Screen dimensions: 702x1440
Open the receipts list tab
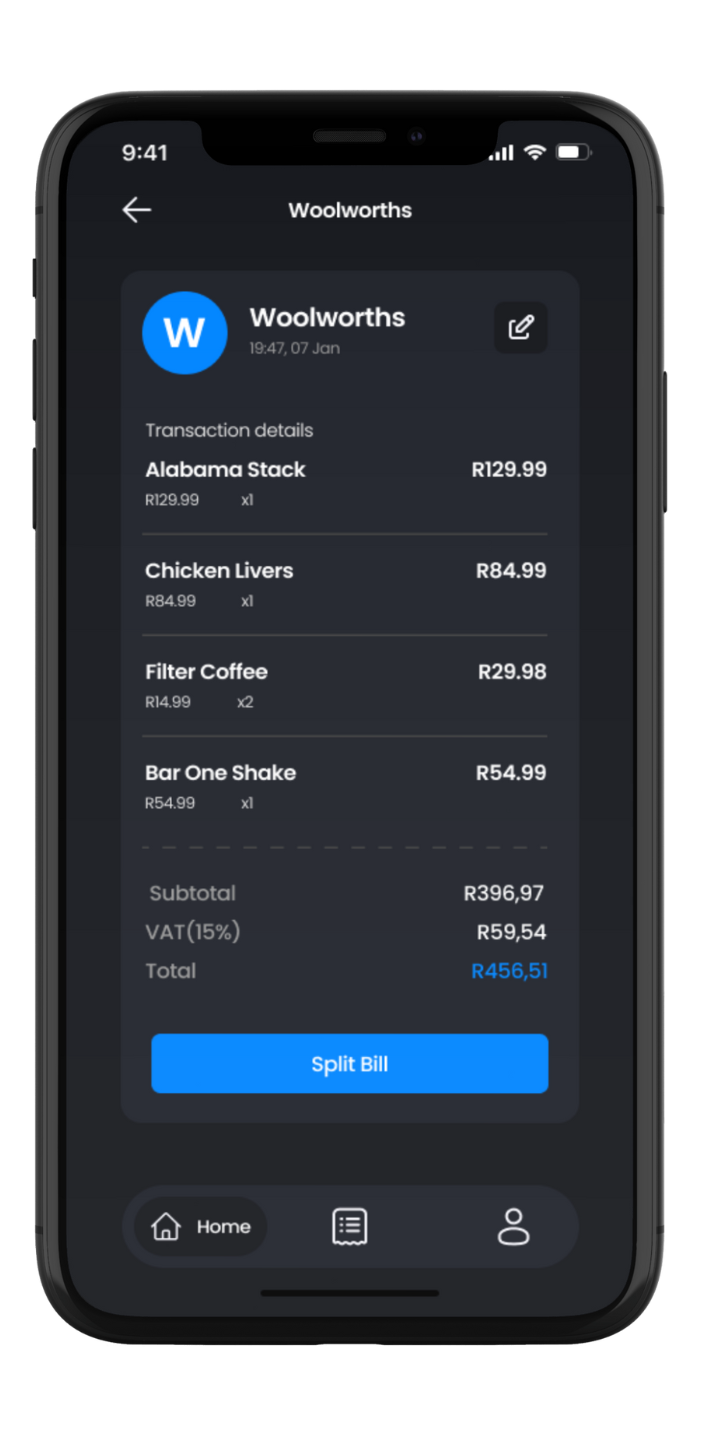(x=350, y=1227)
